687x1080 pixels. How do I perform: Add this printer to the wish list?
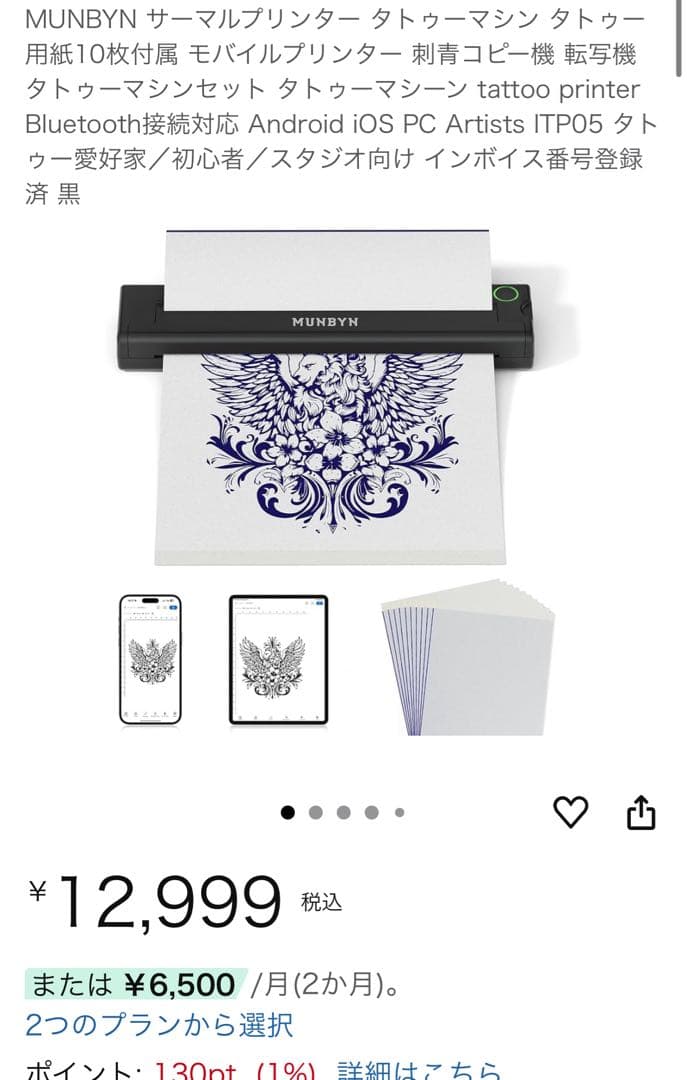(571, 813)
